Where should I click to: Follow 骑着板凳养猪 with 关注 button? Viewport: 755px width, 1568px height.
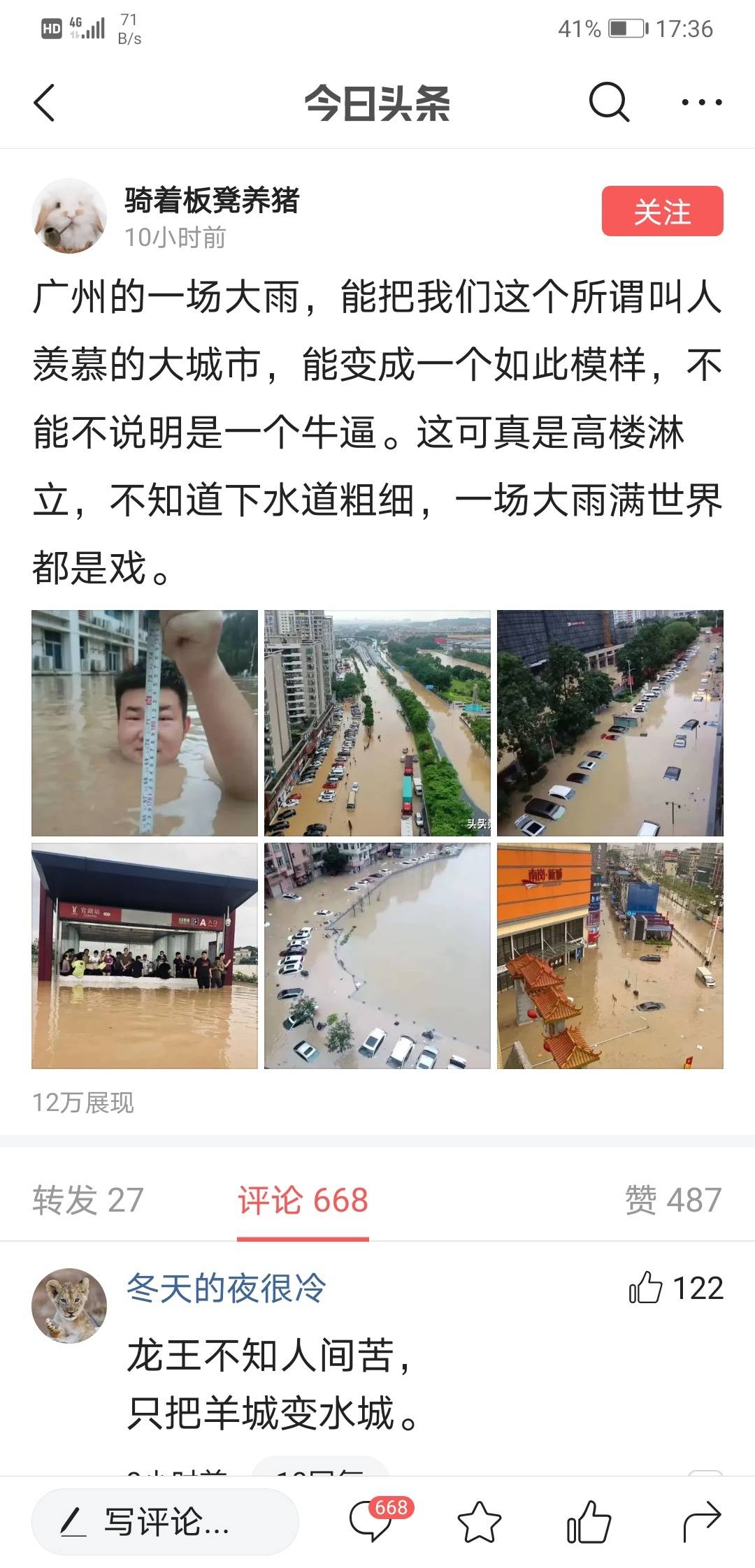[662, 211]
